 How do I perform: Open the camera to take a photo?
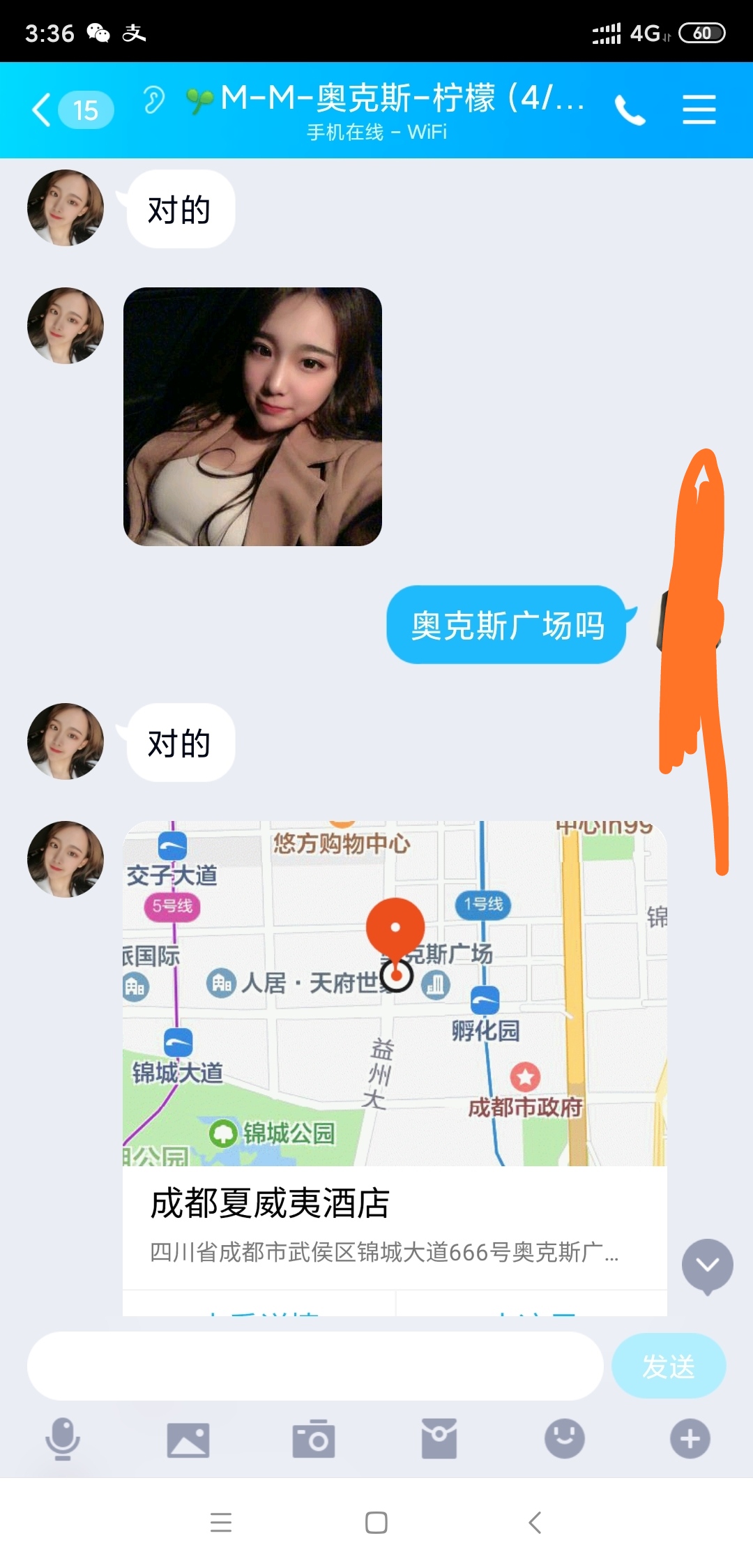(314, 1438)
